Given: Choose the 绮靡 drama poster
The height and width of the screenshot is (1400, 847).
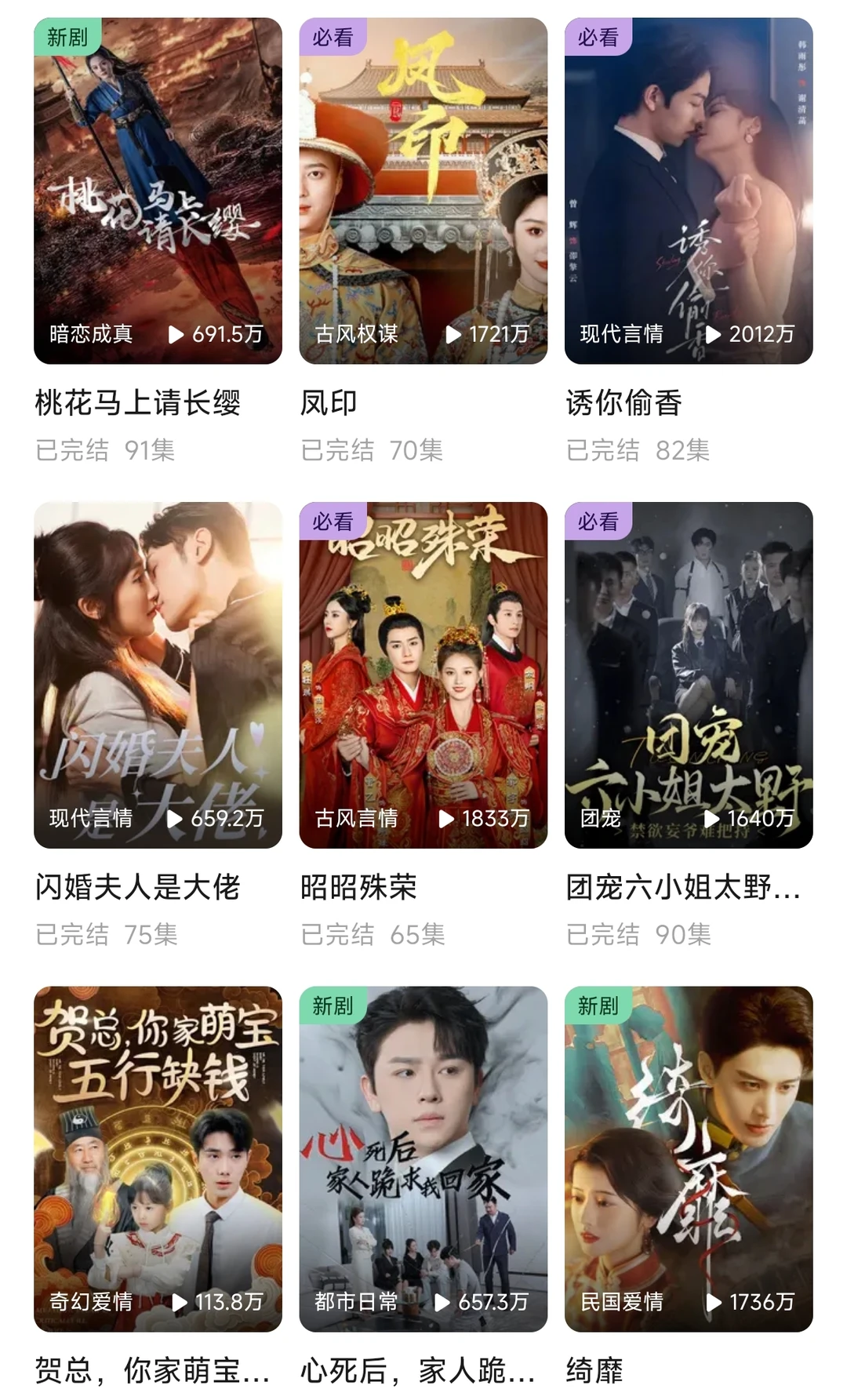Looking at the screenshot, I should 689,1158.
